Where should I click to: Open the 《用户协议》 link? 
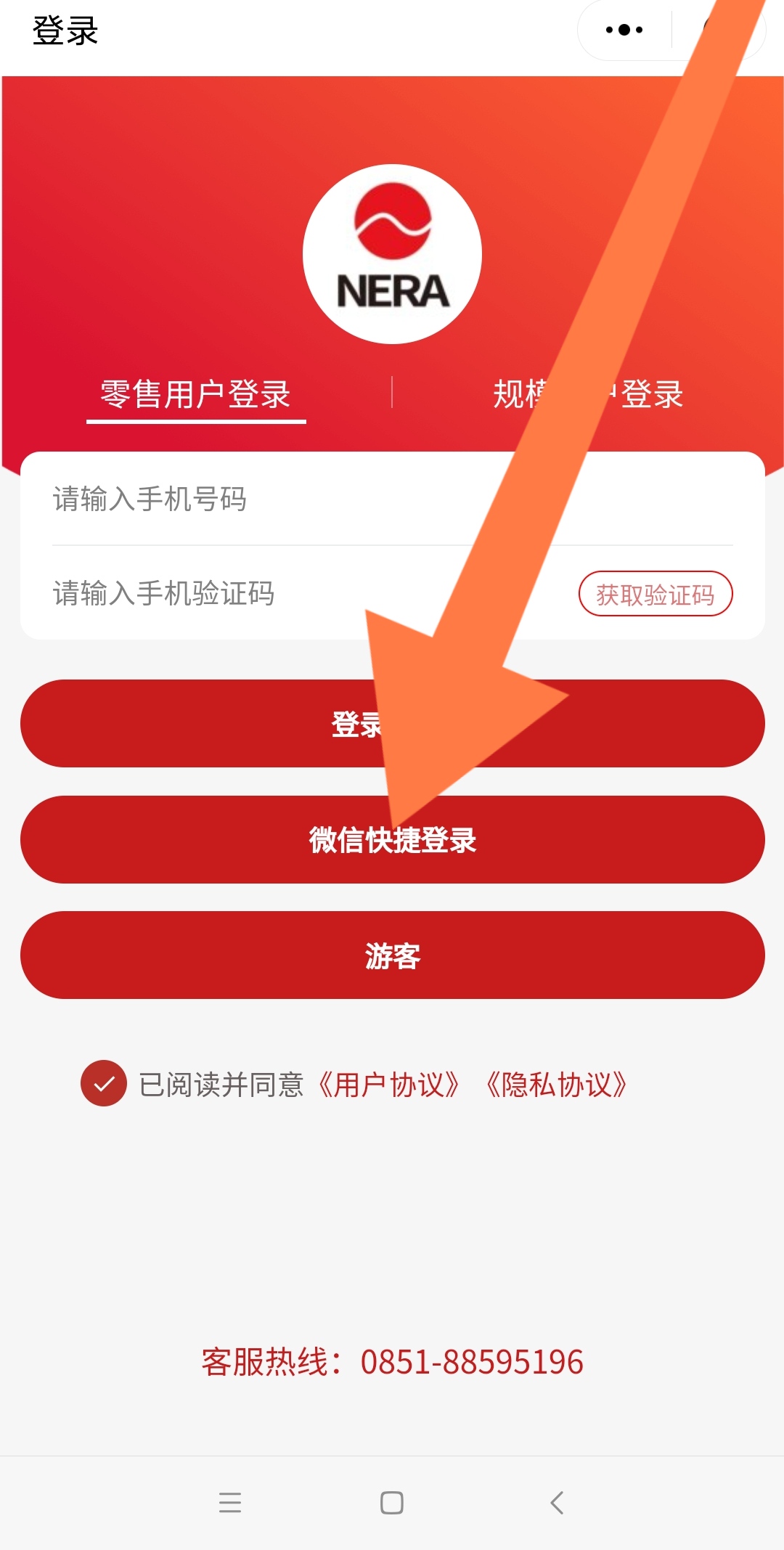[x=389, y=1085]
